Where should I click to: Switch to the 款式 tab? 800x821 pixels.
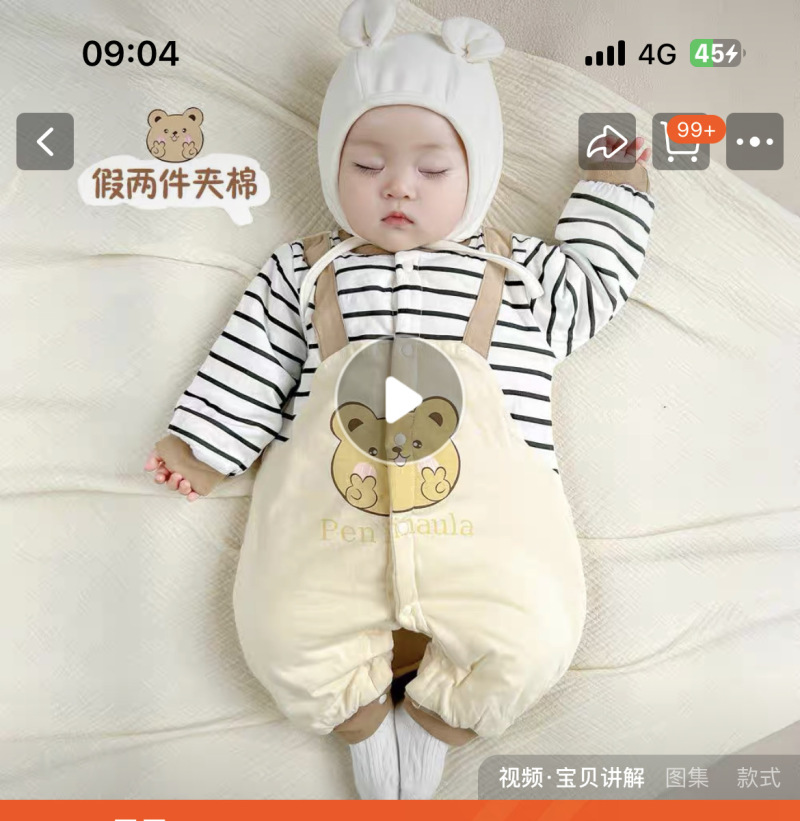758,777
